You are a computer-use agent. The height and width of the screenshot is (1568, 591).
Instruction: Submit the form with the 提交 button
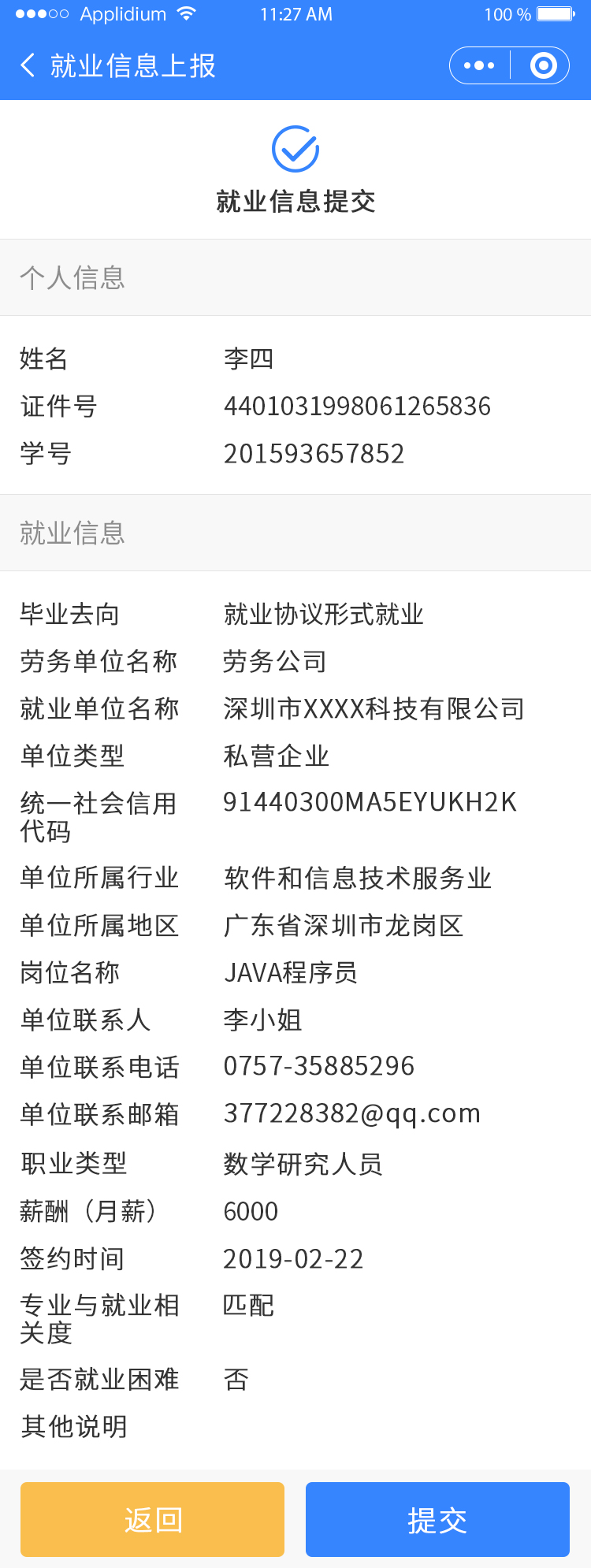(x=437, y=1519)
